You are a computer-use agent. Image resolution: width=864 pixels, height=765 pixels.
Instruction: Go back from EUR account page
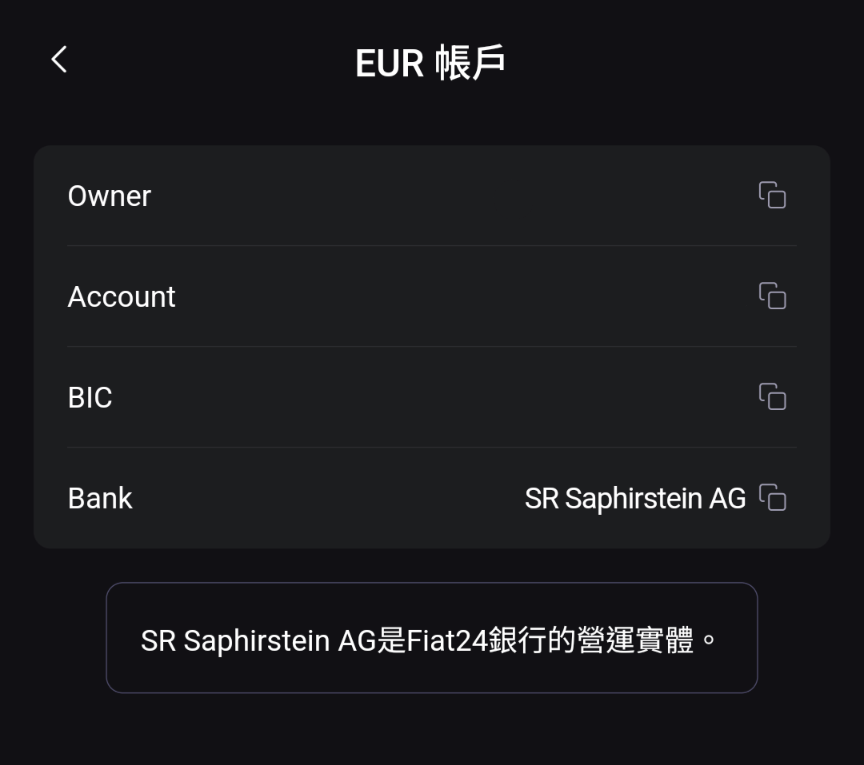59,60
